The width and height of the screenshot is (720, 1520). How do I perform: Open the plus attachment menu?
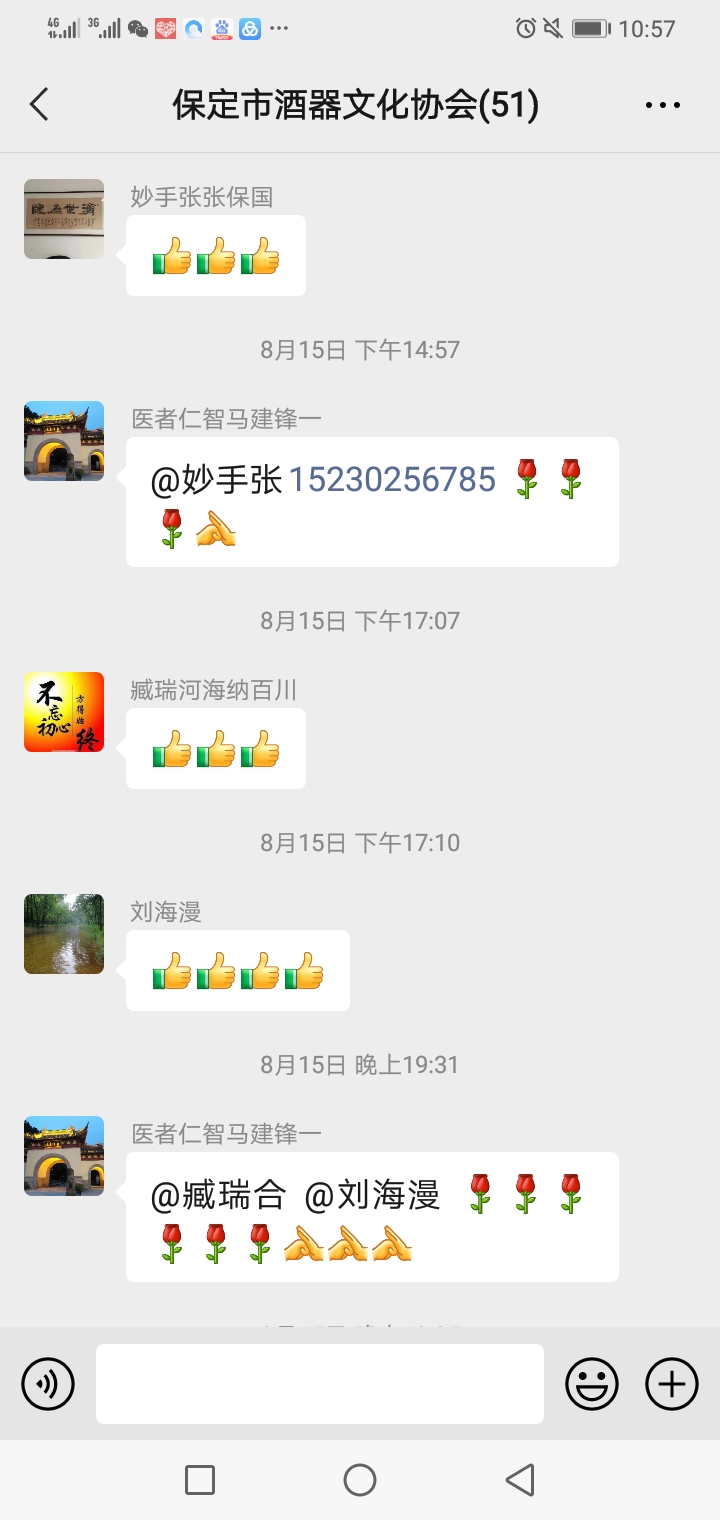click(x=672, y=1384)
